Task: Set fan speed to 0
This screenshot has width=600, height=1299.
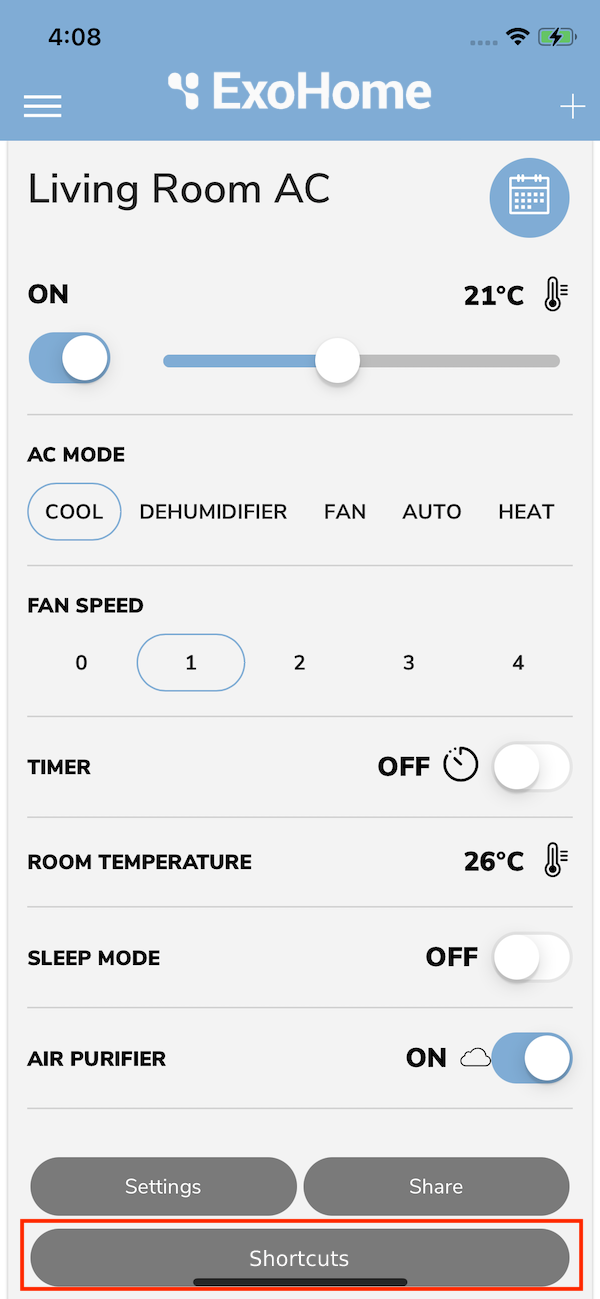Action: (81, 663)
